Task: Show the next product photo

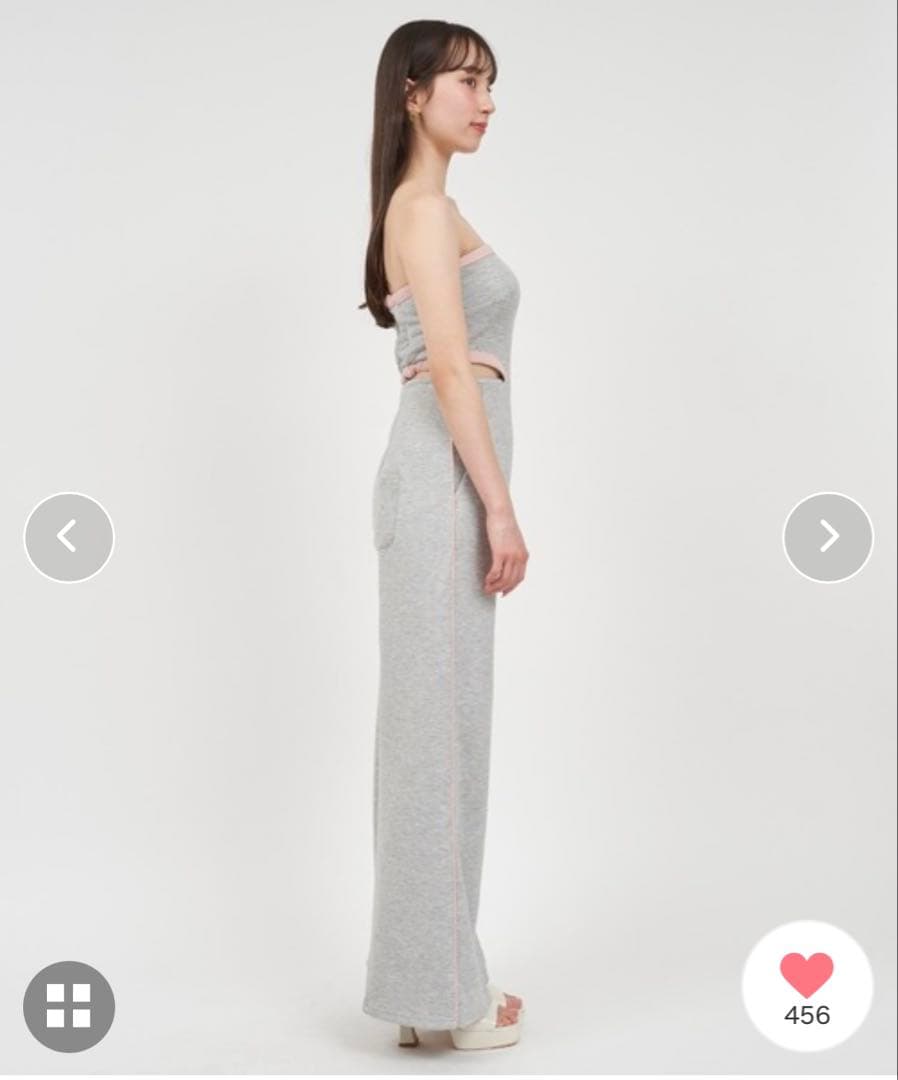Action: pos(827,537)
